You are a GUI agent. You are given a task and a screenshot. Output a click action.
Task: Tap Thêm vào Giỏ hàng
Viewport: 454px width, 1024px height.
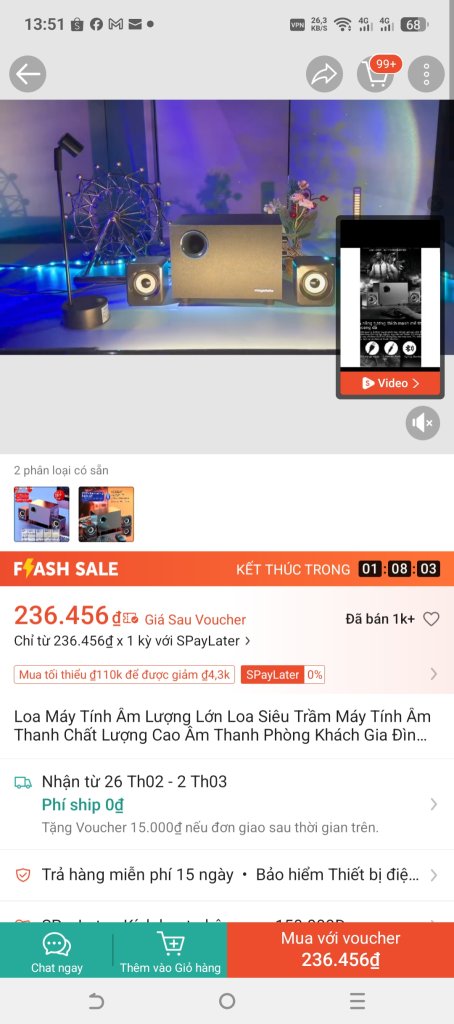(170, 950)
